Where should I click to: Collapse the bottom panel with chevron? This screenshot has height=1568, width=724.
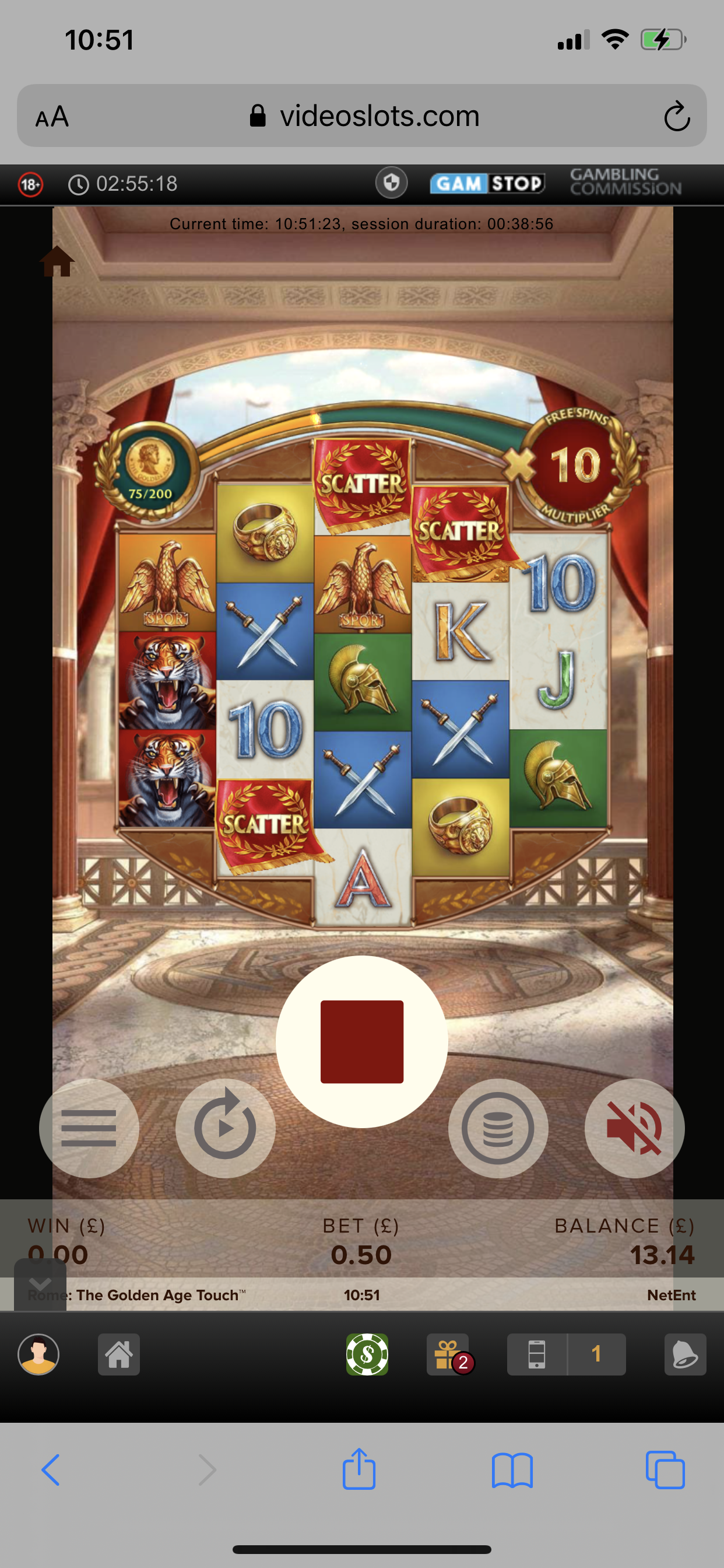click(40, 1284)
